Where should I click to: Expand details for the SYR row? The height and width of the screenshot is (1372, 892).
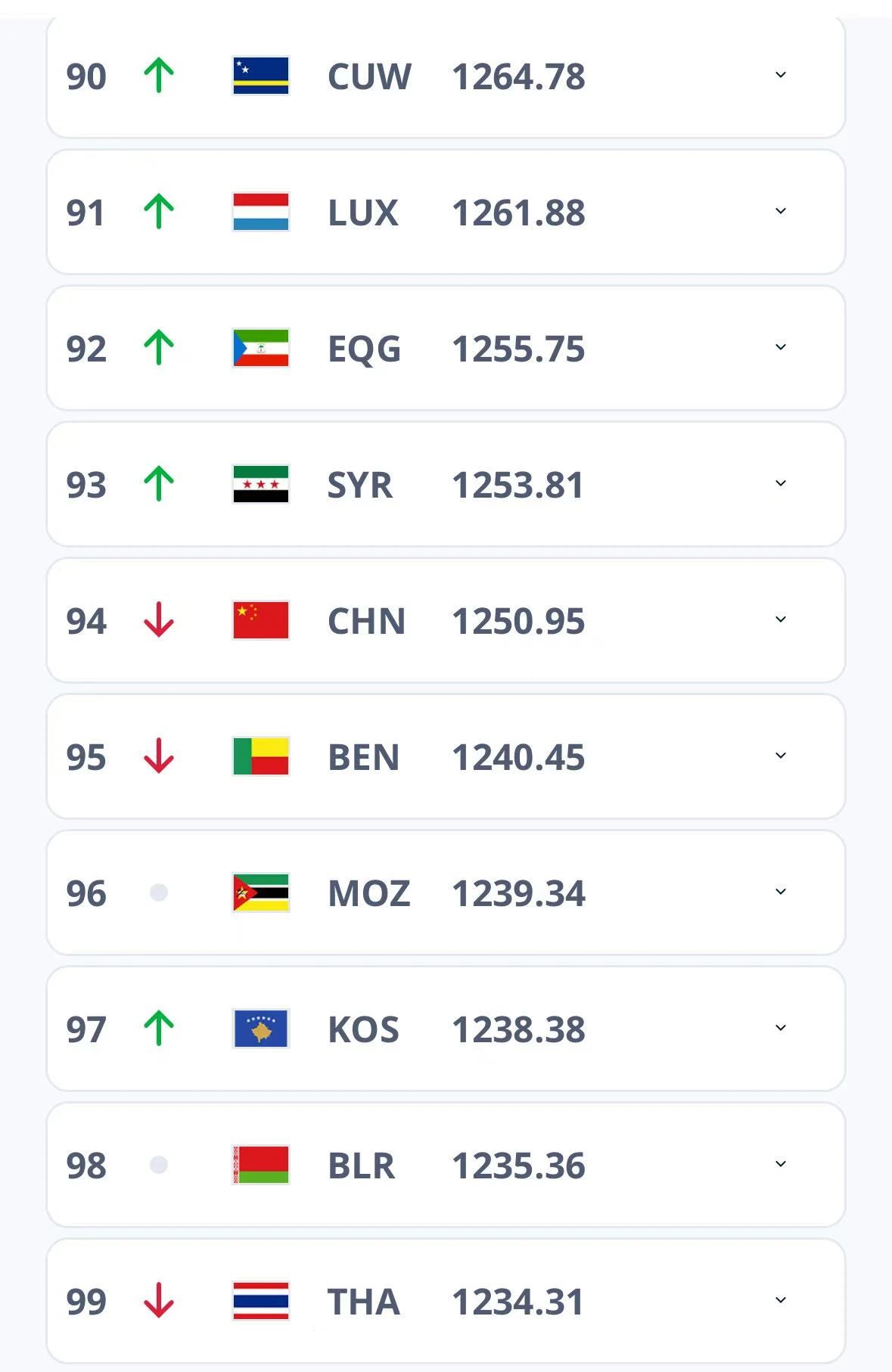tap(779, 485)
